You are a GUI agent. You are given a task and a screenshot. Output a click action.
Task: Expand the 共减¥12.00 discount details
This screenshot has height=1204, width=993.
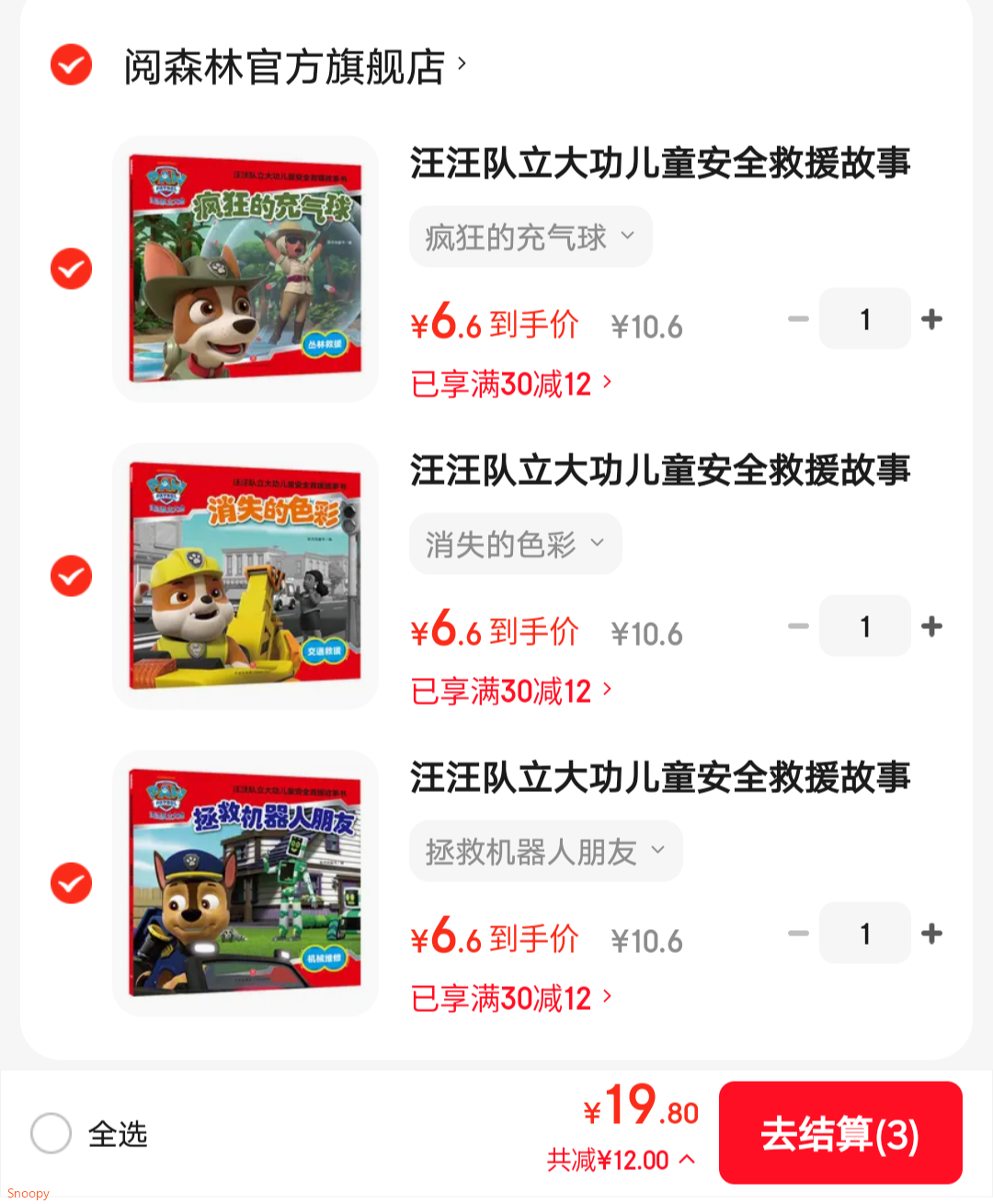[621, 1160]
